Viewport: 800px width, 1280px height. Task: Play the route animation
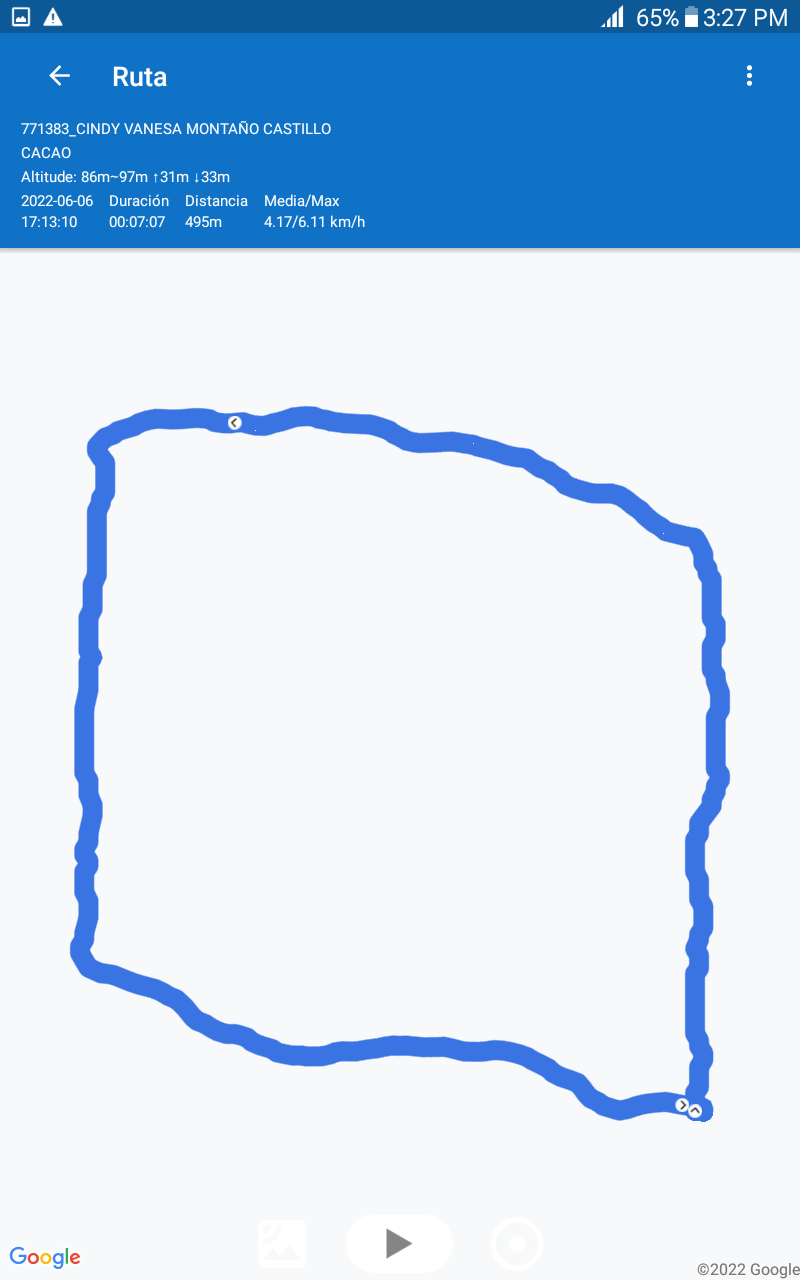(399, 1243)
